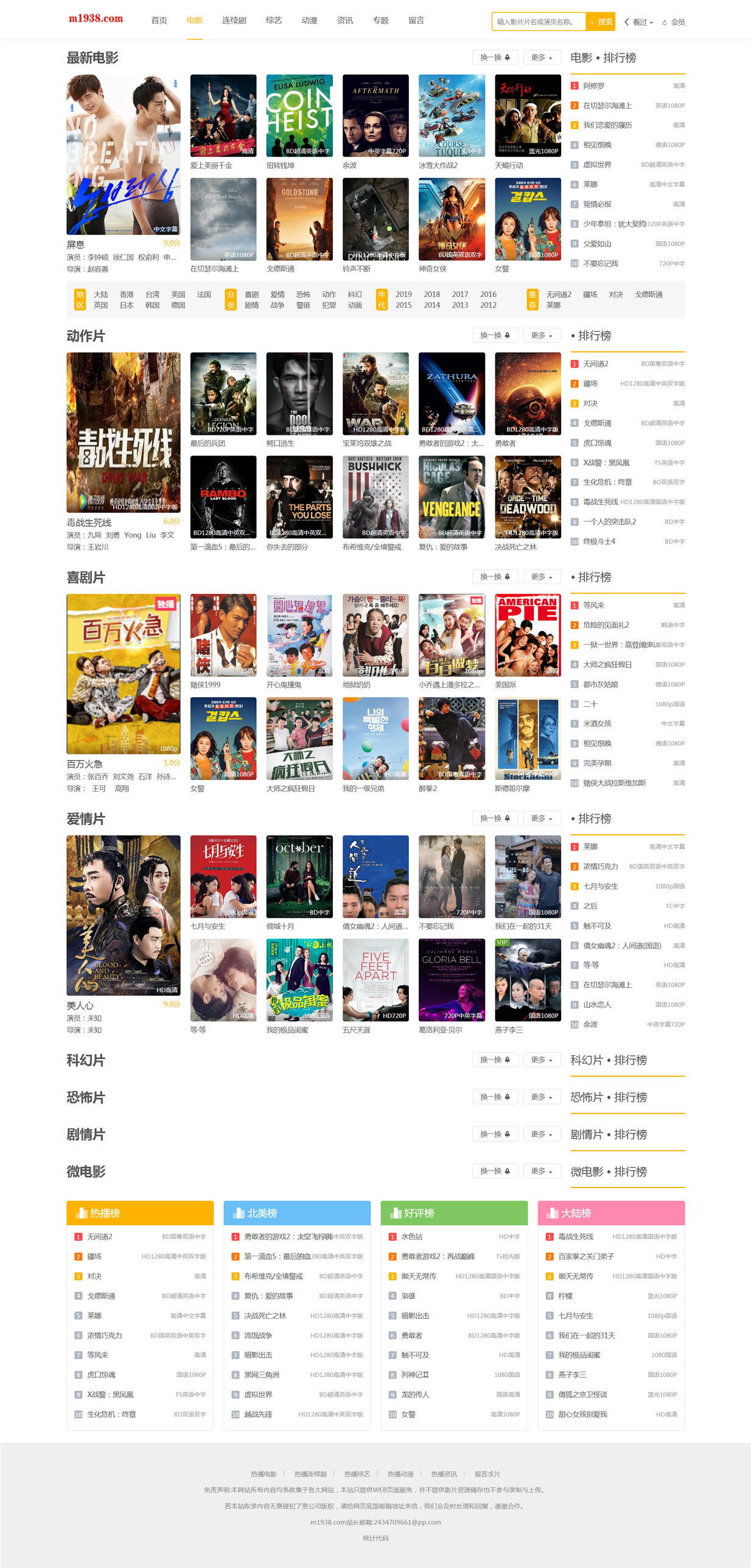Switch to the 综艺 tab
The width and height of the screenshot is (751, 1568).
[x=274, y=20]
